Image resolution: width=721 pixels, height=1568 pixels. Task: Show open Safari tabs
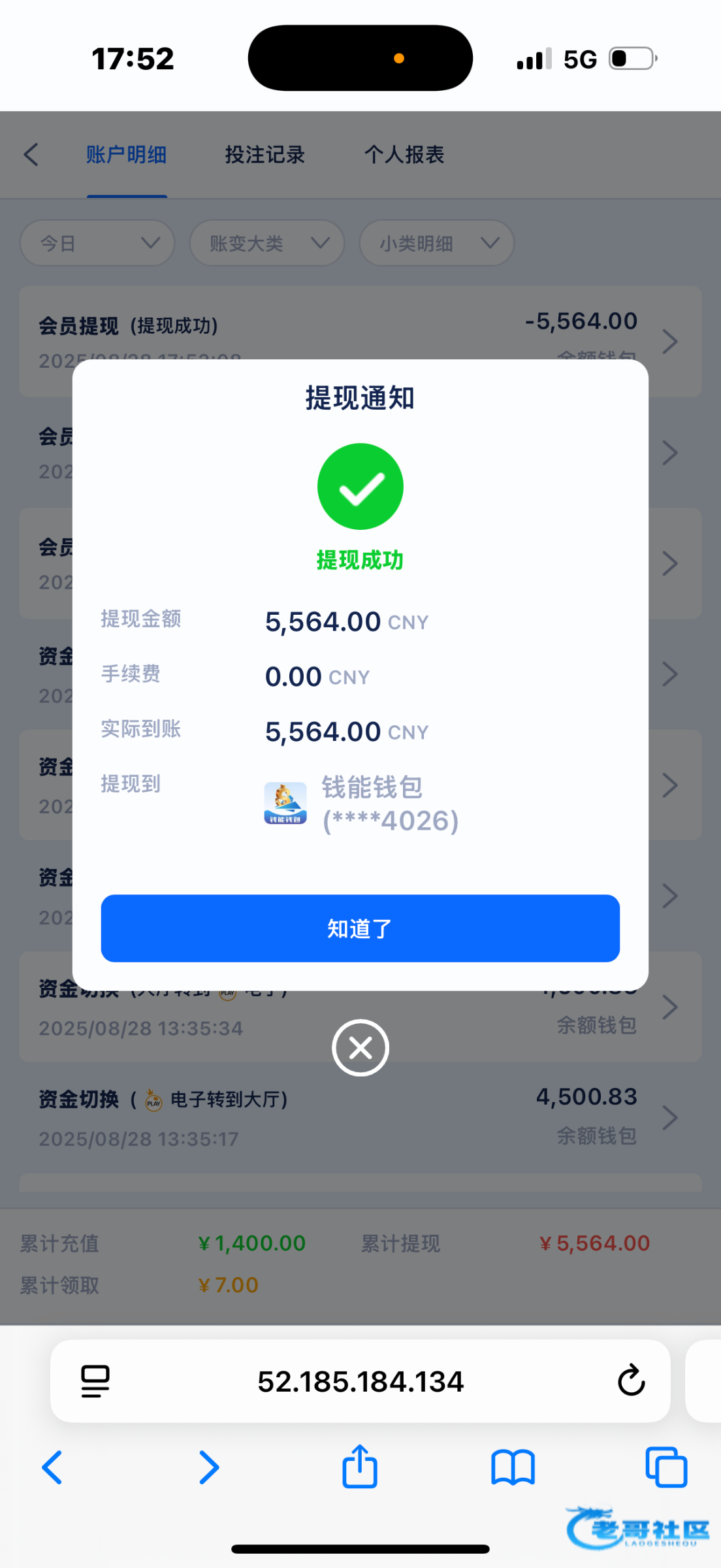666,1467
